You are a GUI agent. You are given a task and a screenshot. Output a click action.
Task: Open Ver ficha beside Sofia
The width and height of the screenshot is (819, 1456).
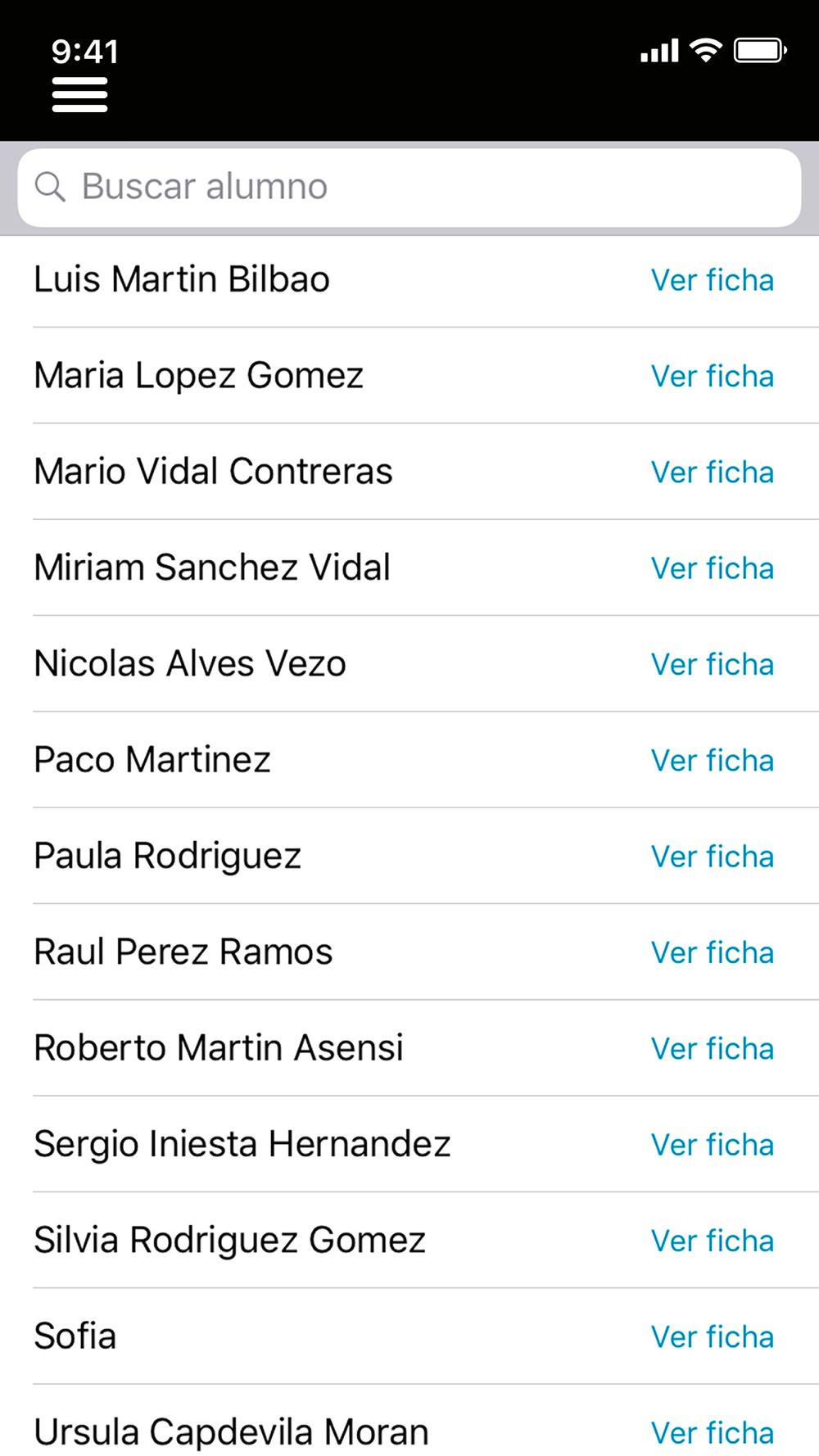pos(712,1336)
